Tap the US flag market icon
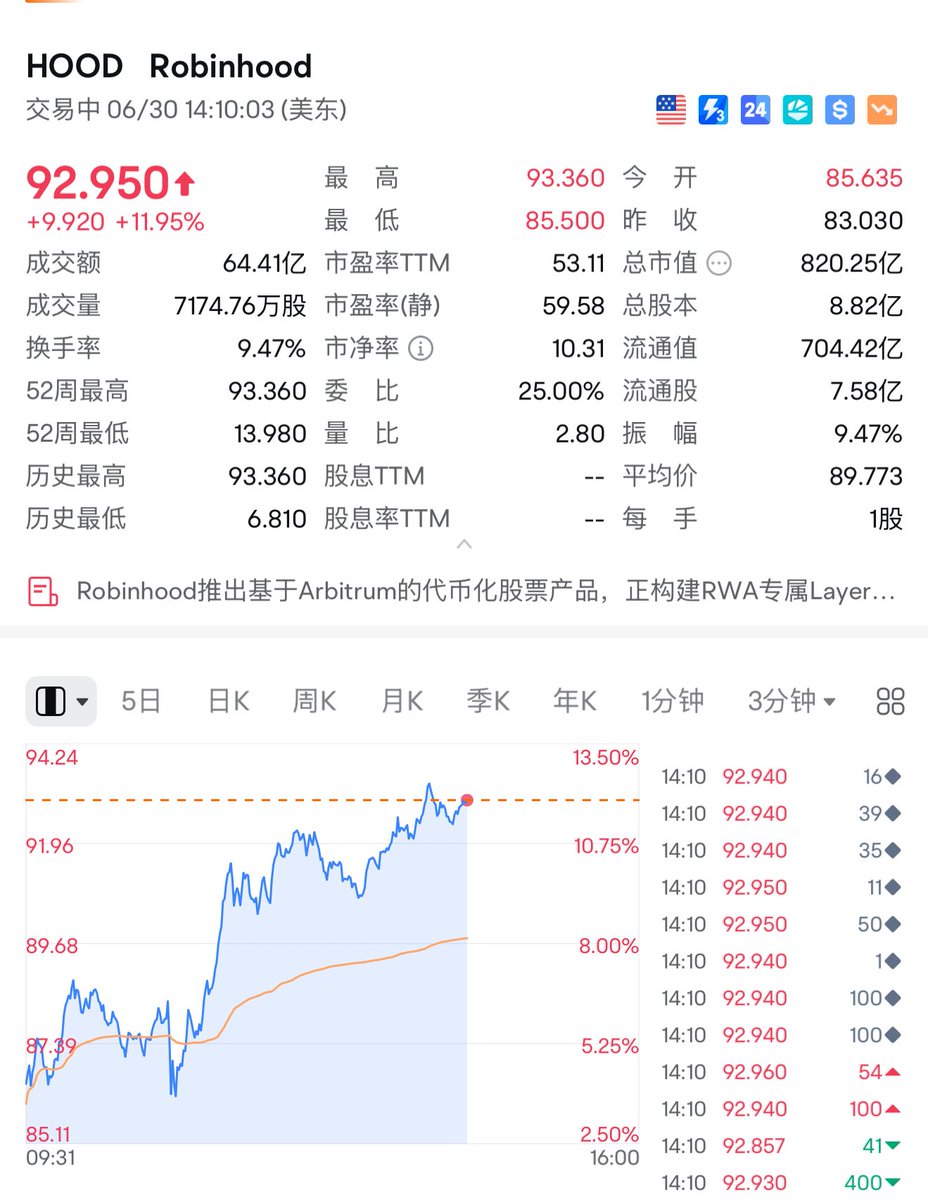The width and height of the screenshot is (928, 1200). (x=671, y=109)
